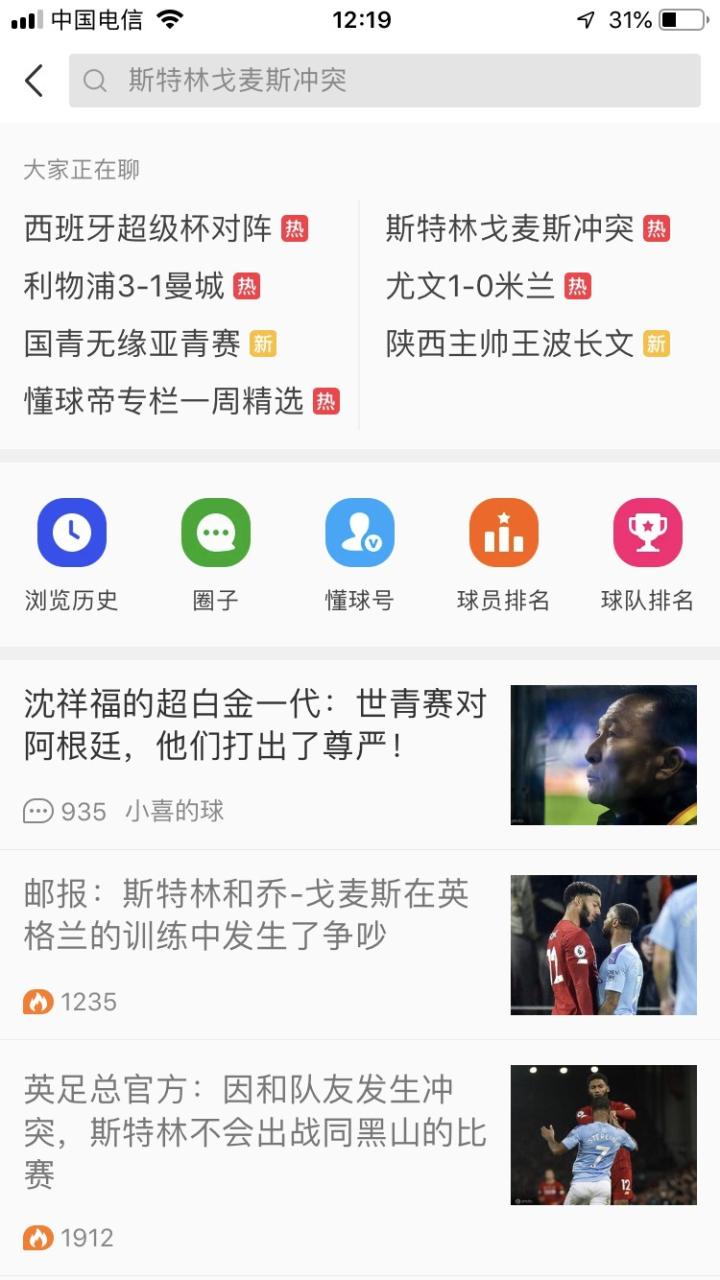Click the comment bubble icon showing 935
720x1280 pixels.
coord(38,811)
